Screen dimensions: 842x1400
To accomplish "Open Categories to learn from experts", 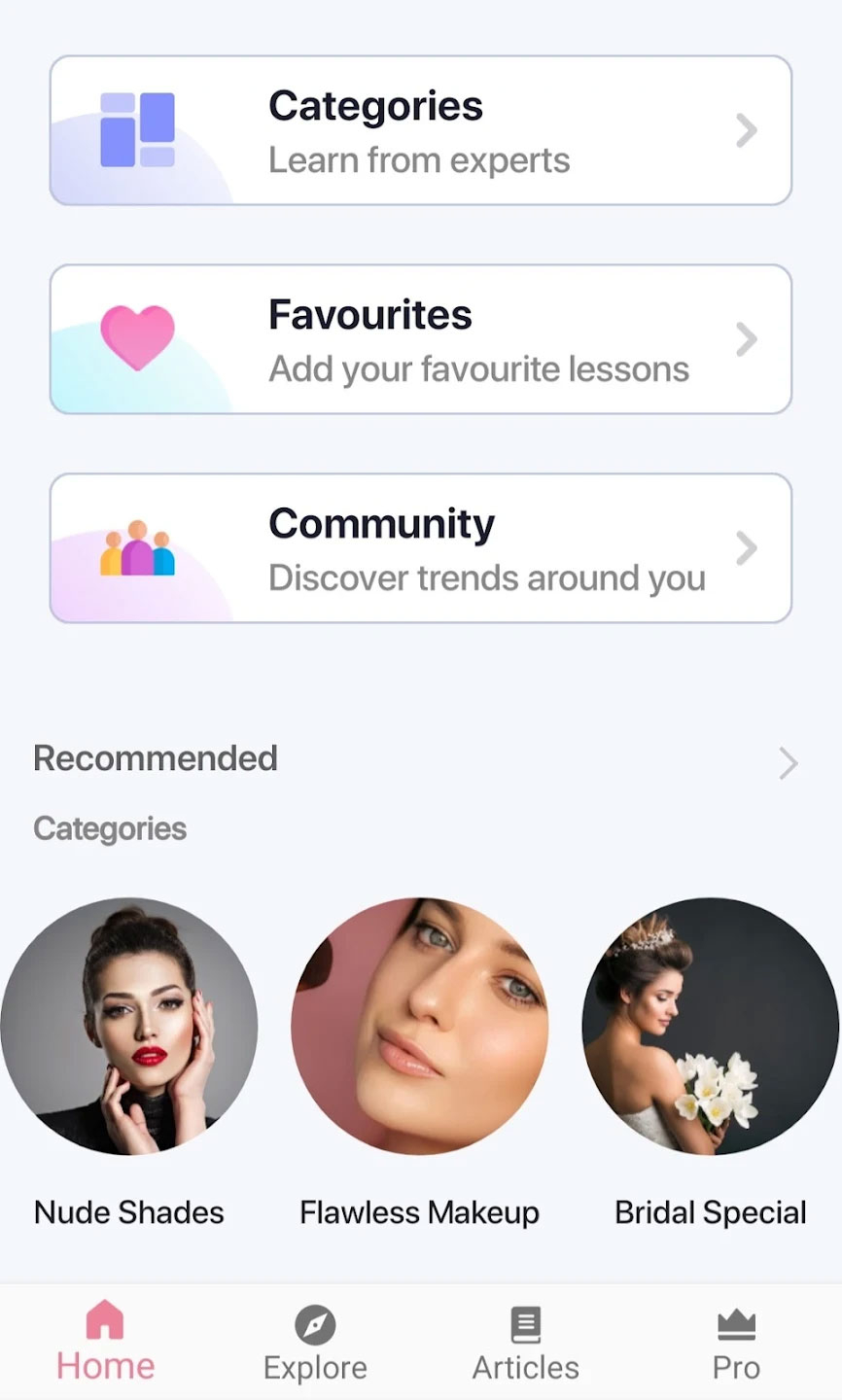I will [x=420, y=130].
